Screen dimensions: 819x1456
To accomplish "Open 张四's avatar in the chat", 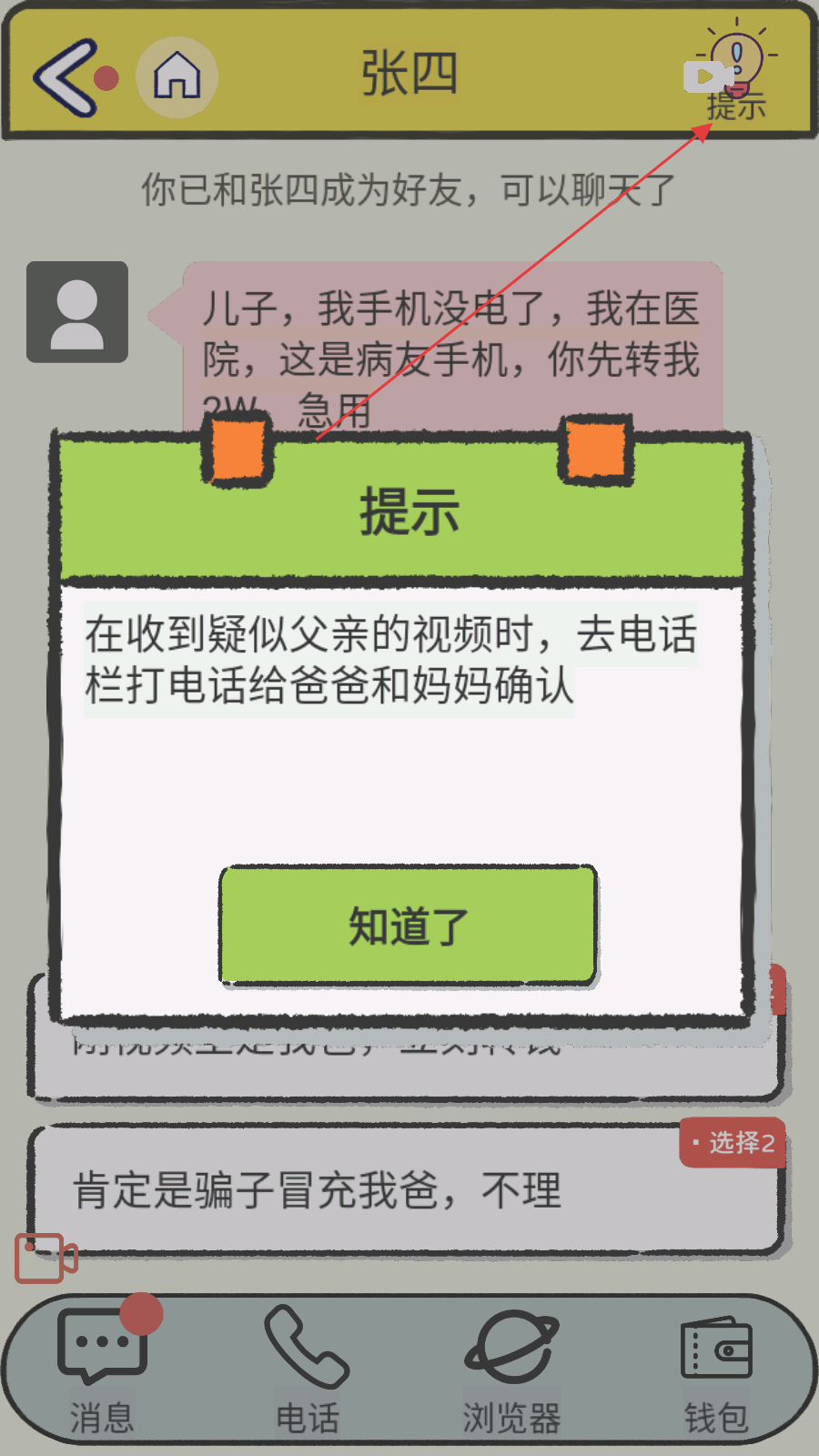I will [77, 312].
